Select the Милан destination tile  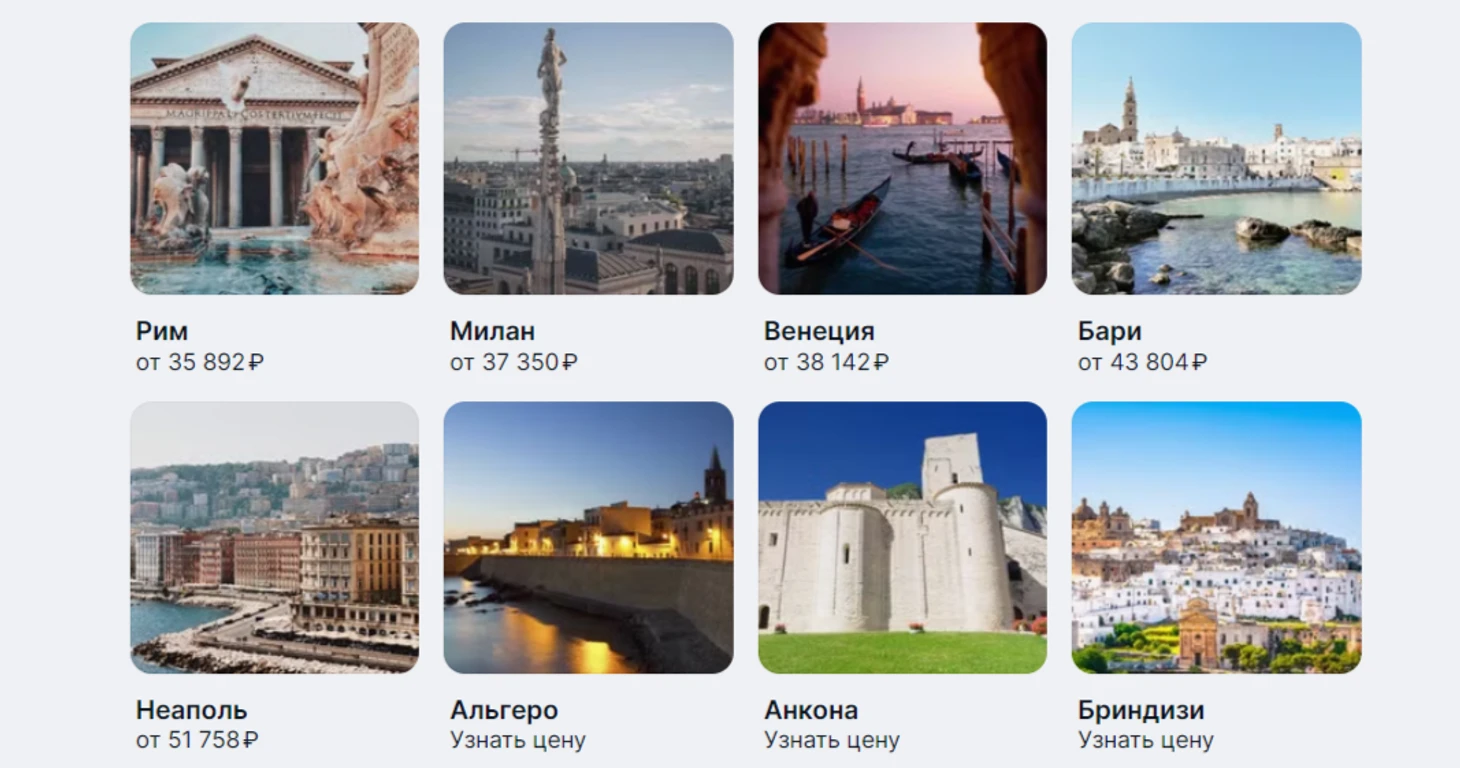tap(588, 158)
